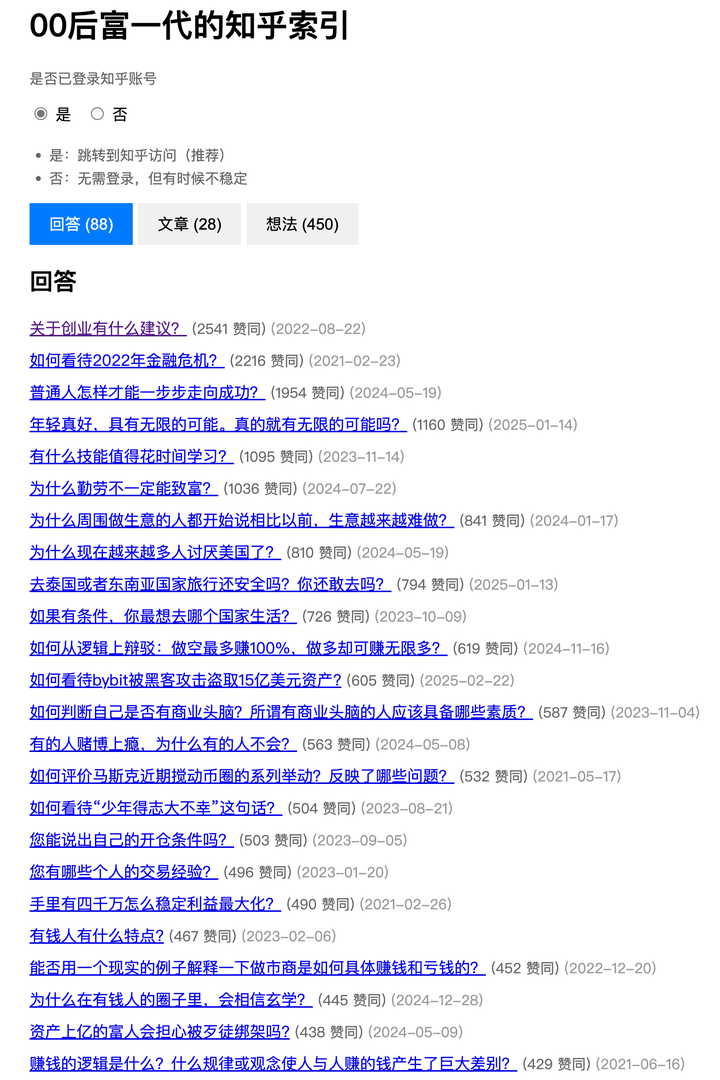Tap the link 普通人怎样才能一步步走向成功？
Viewport: 720px width, 1080px height.
148,392
